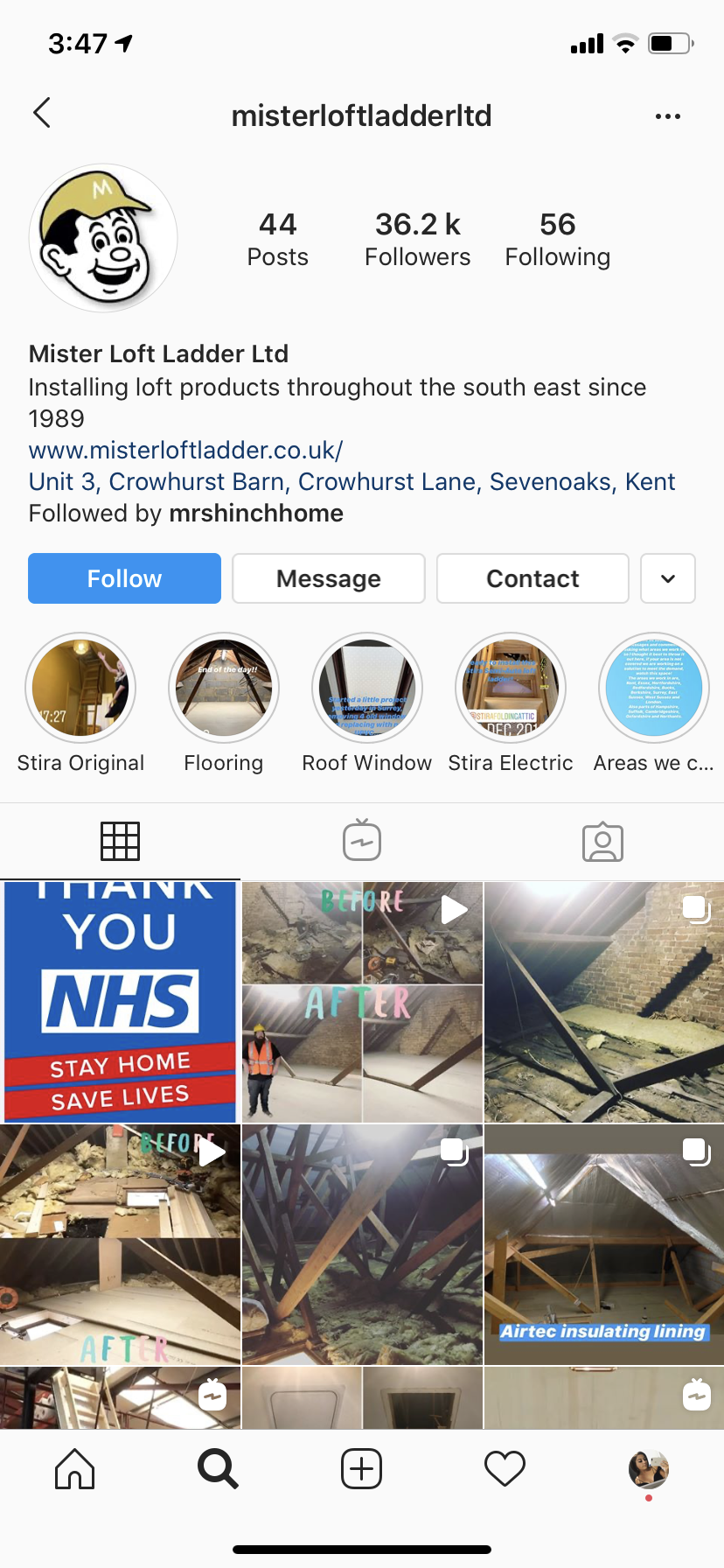Open the Thank You NHS post
Screen dimensions: 724x1568
tap(120, 1002)
